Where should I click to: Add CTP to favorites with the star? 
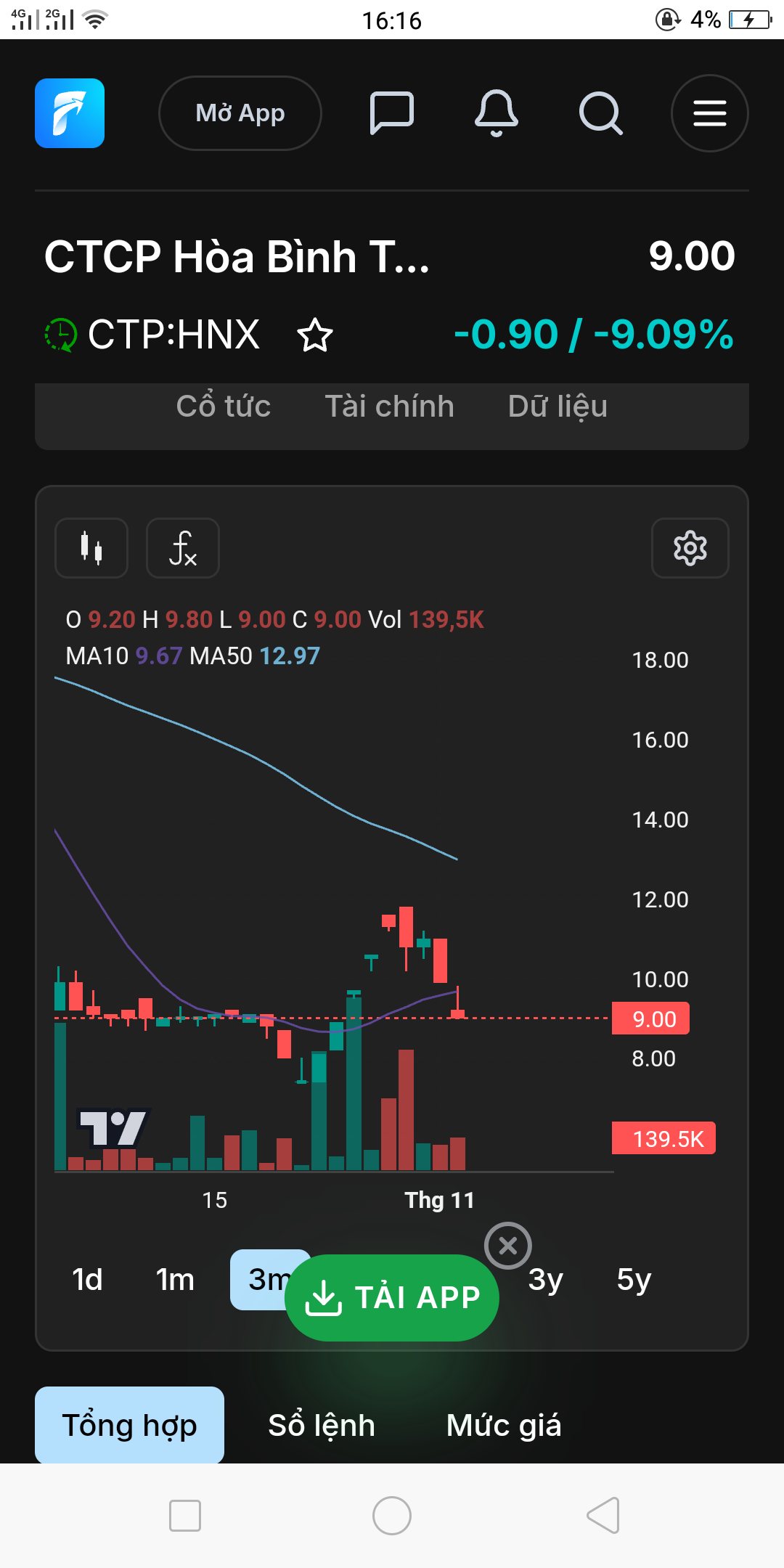tap(315, 335)
